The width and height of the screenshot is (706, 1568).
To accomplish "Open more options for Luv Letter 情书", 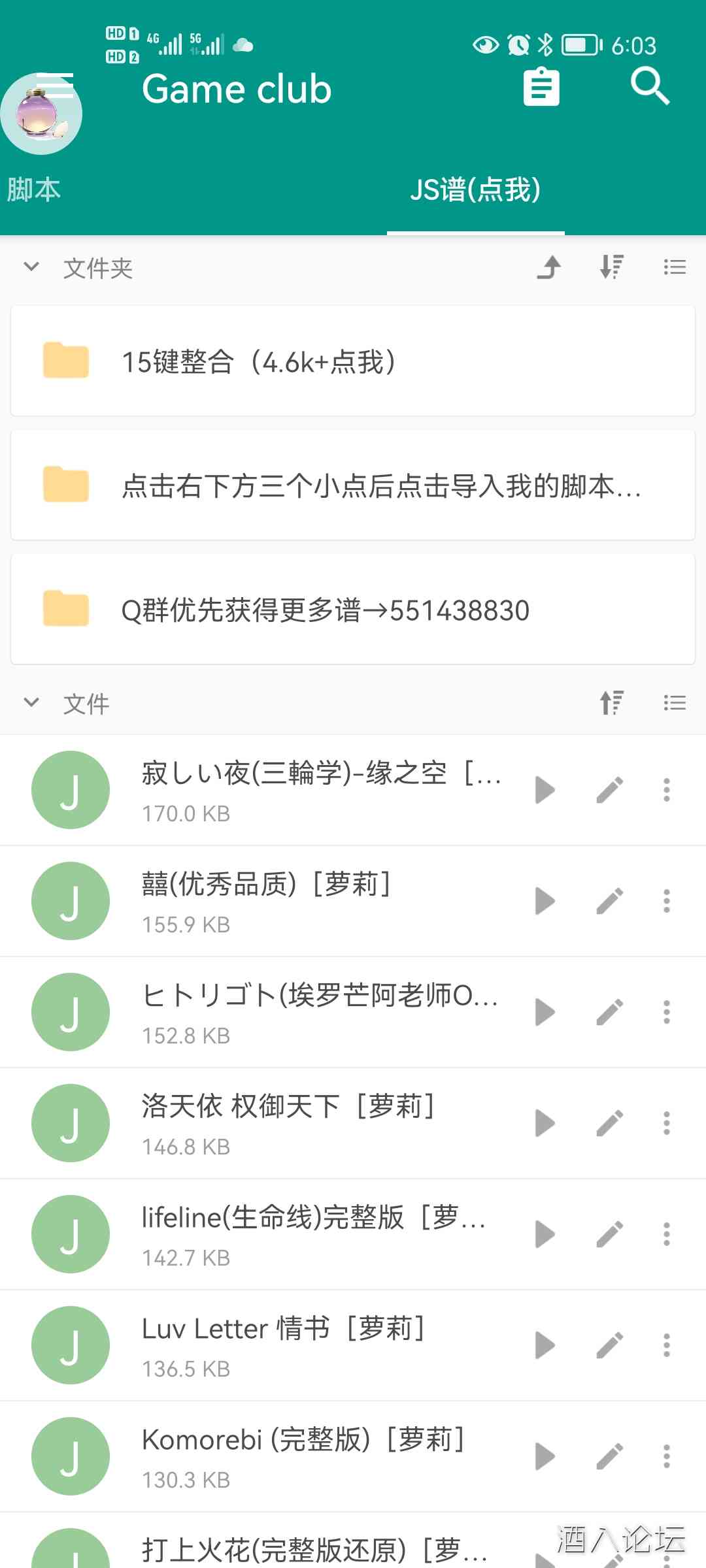I will [x=667, y=1345].
